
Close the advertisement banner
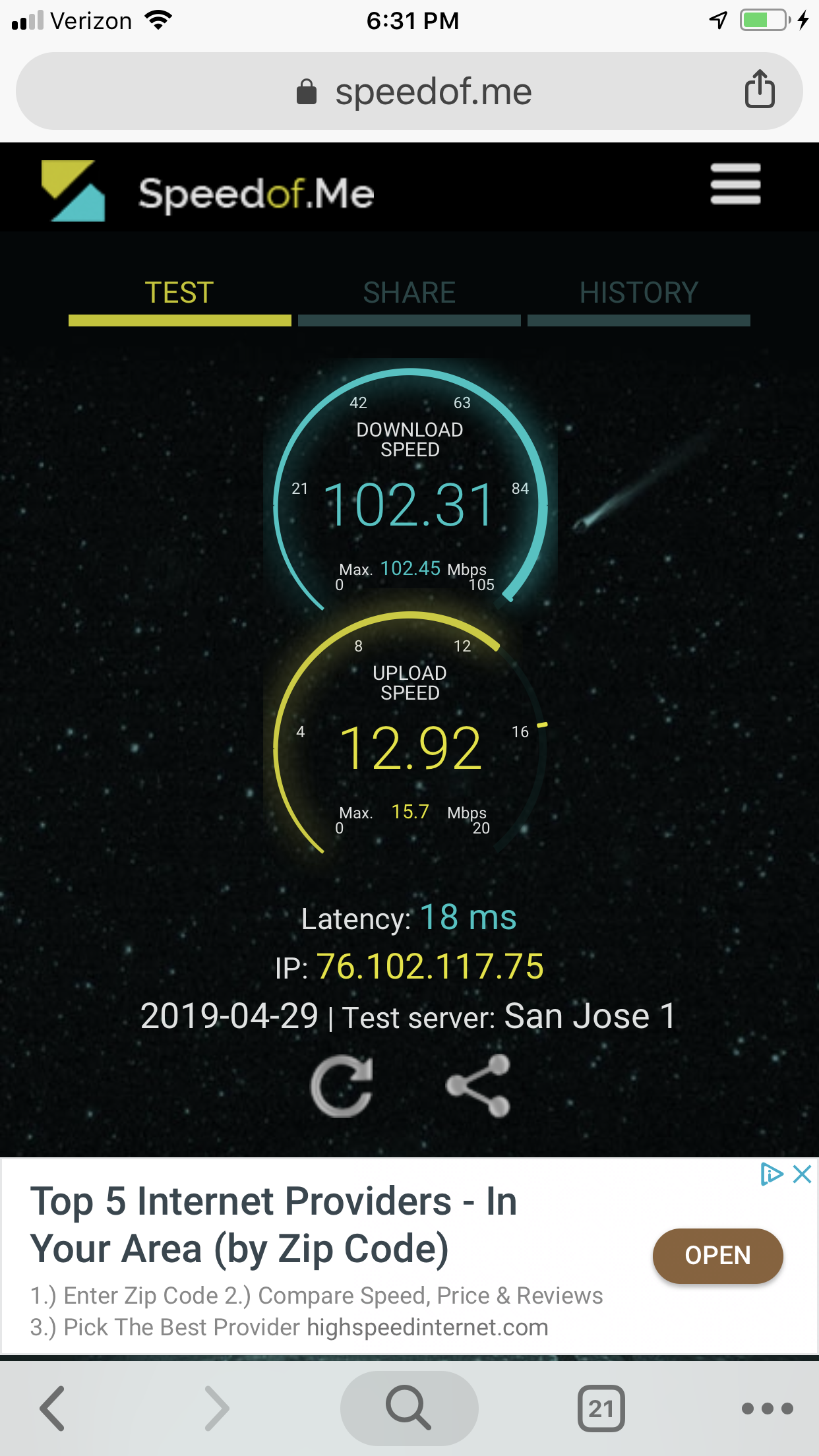point(802,1174)
